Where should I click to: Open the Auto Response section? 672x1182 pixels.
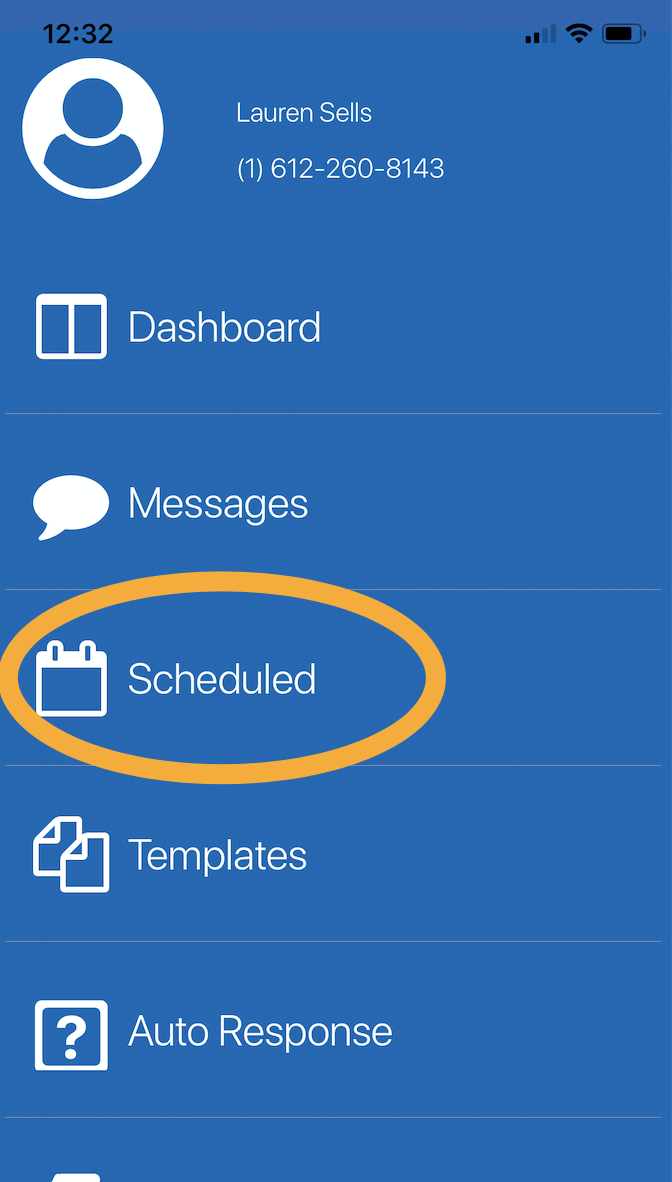[x=260, y=1031]
